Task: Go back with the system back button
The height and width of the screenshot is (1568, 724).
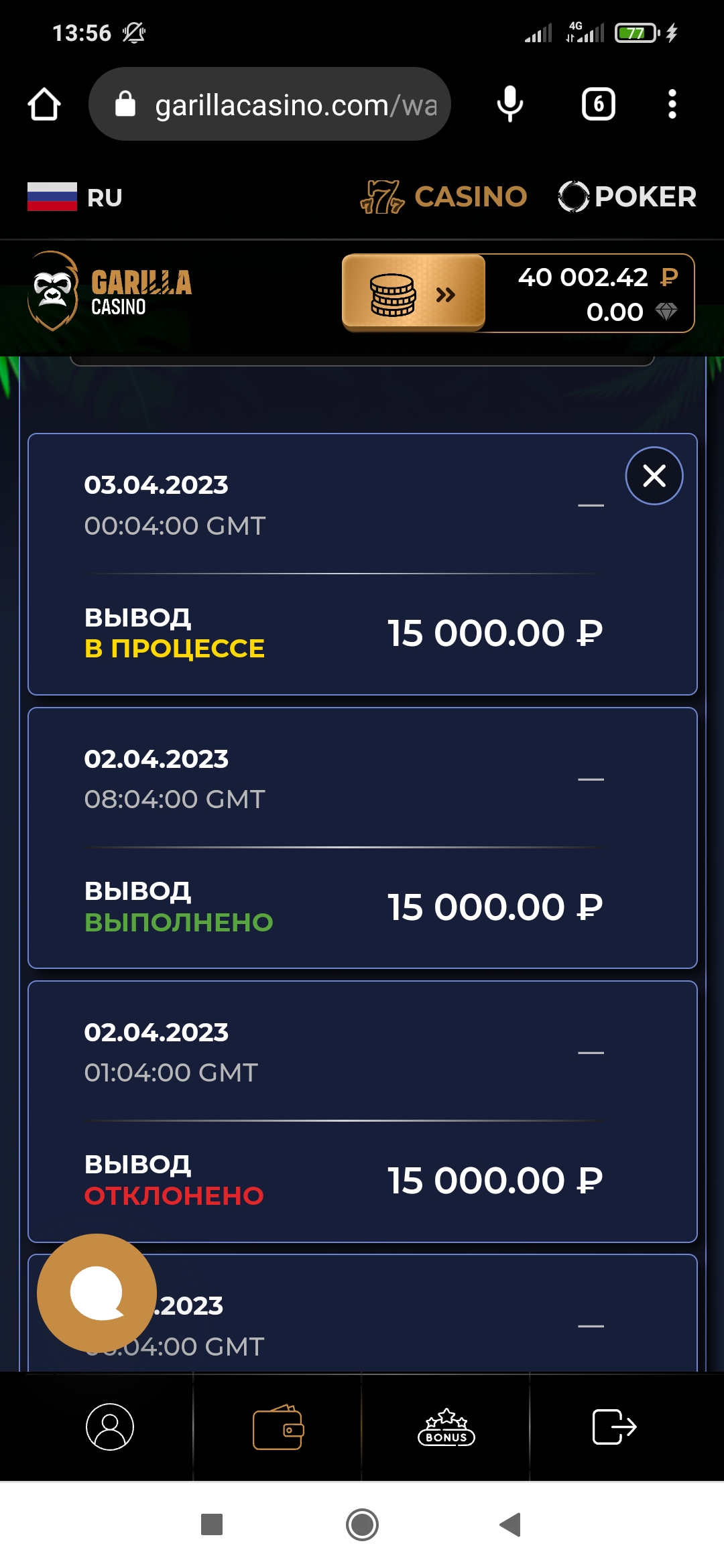Action: point(511,1524)
